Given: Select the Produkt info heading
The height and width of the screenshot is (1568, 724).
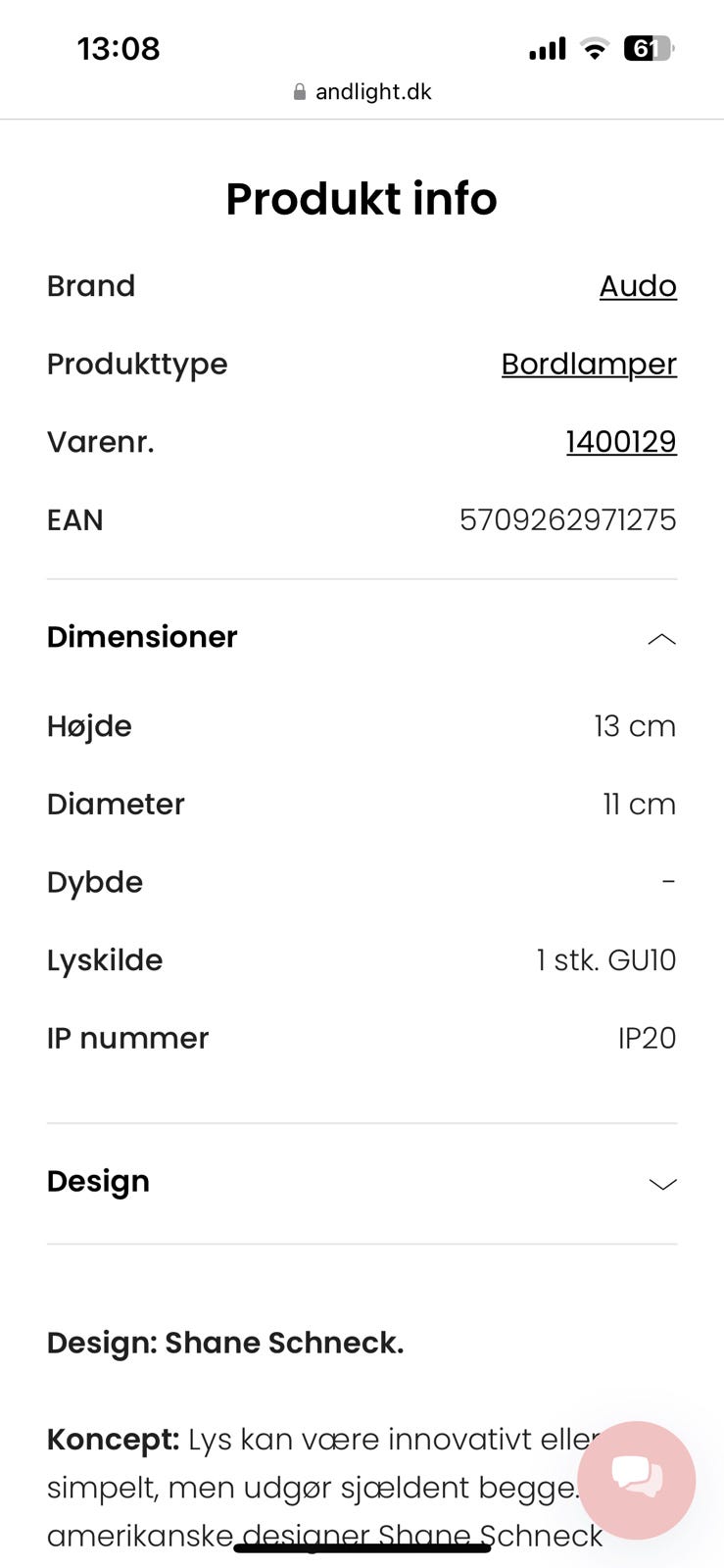Looking at the screenshot, I should point(362,199).
